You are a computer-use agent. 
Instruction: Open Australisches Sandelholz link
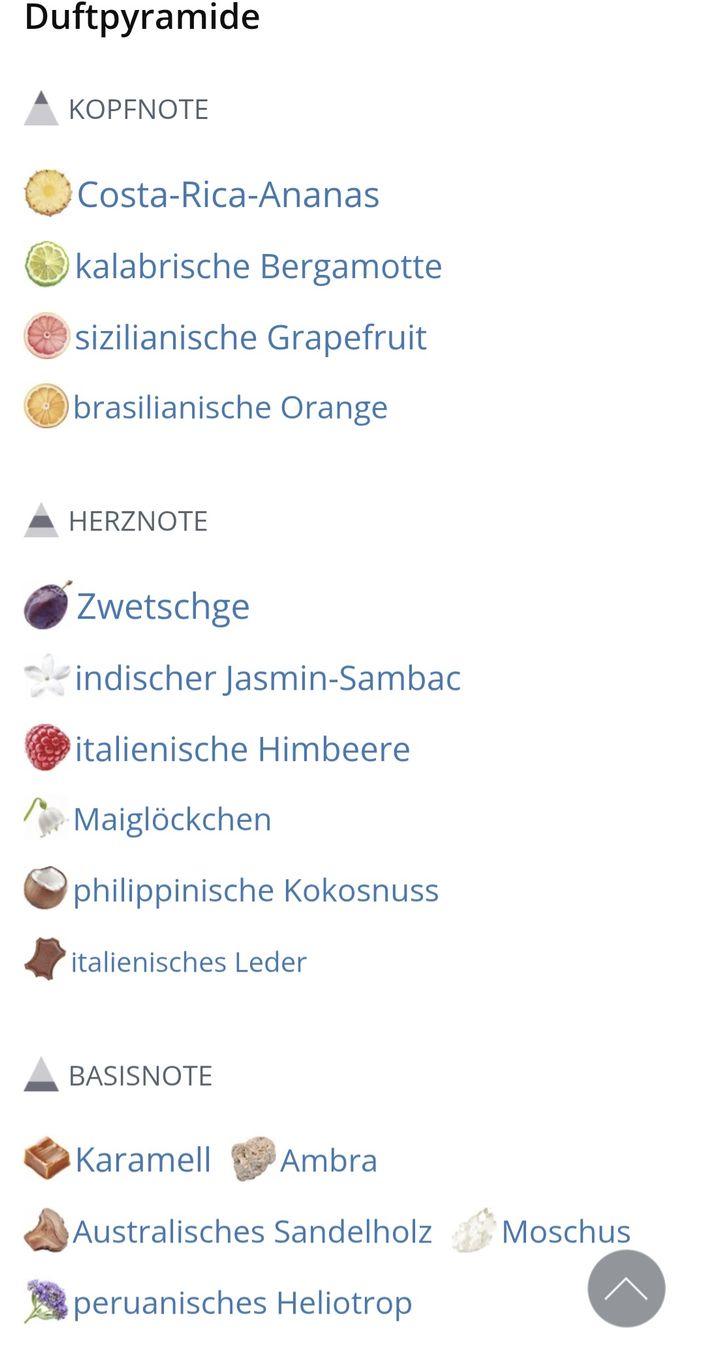(252, 1231)
